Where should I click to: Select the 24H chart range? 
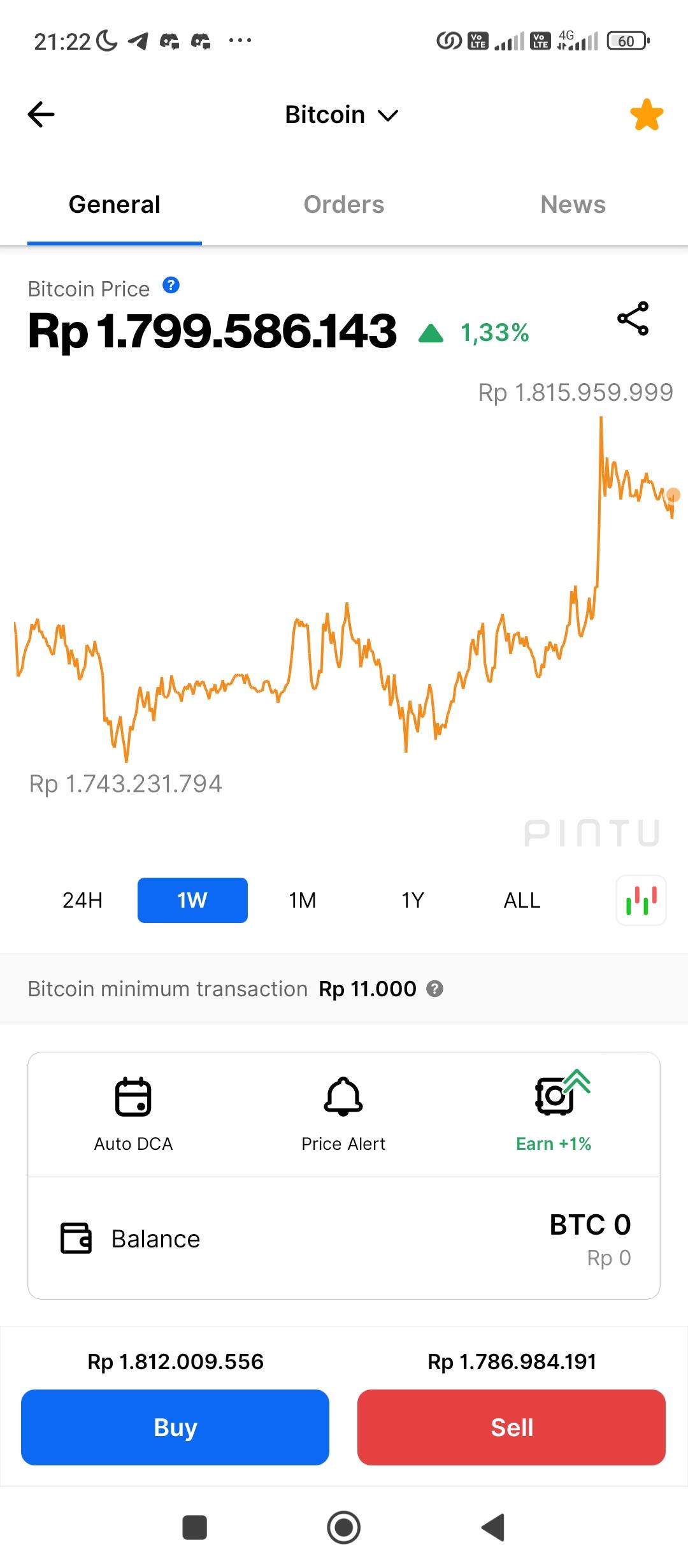coord(83,900)
